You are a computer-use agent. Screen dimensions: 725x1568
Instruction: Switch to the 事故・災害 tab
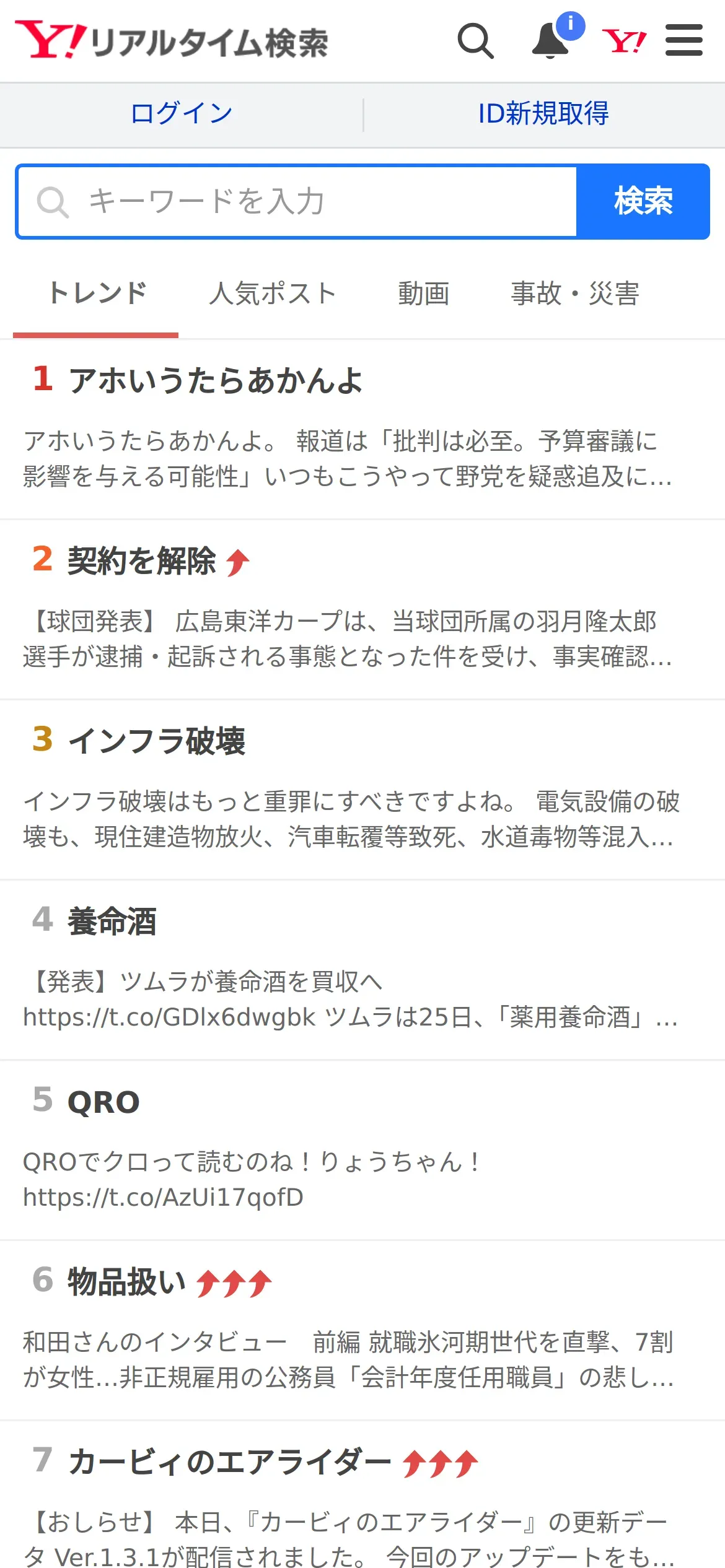(574, 294)
